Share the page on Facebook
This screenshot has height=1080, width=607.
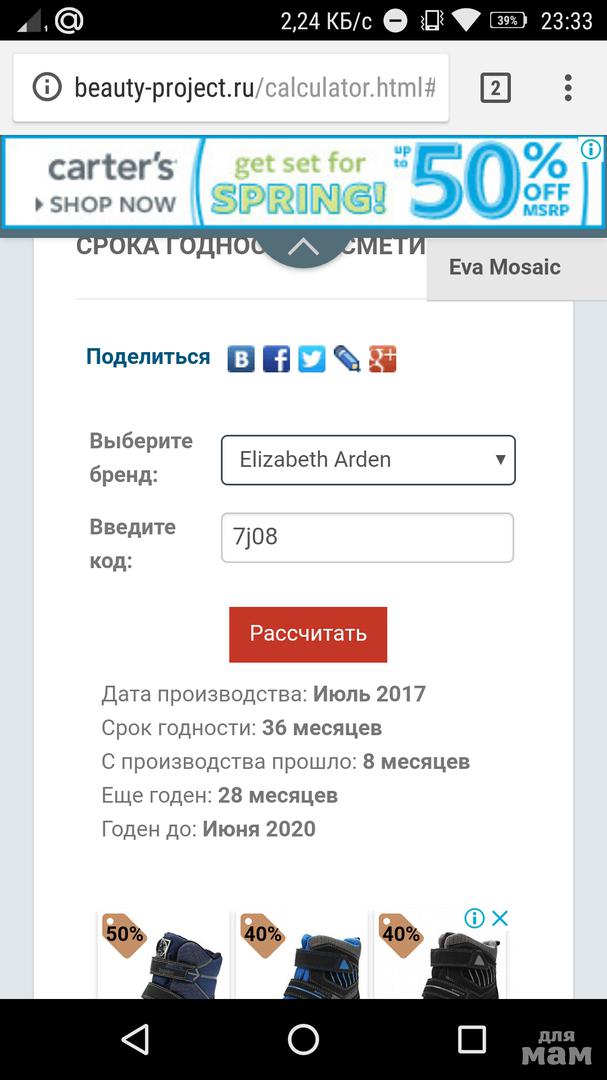[276, 358]
